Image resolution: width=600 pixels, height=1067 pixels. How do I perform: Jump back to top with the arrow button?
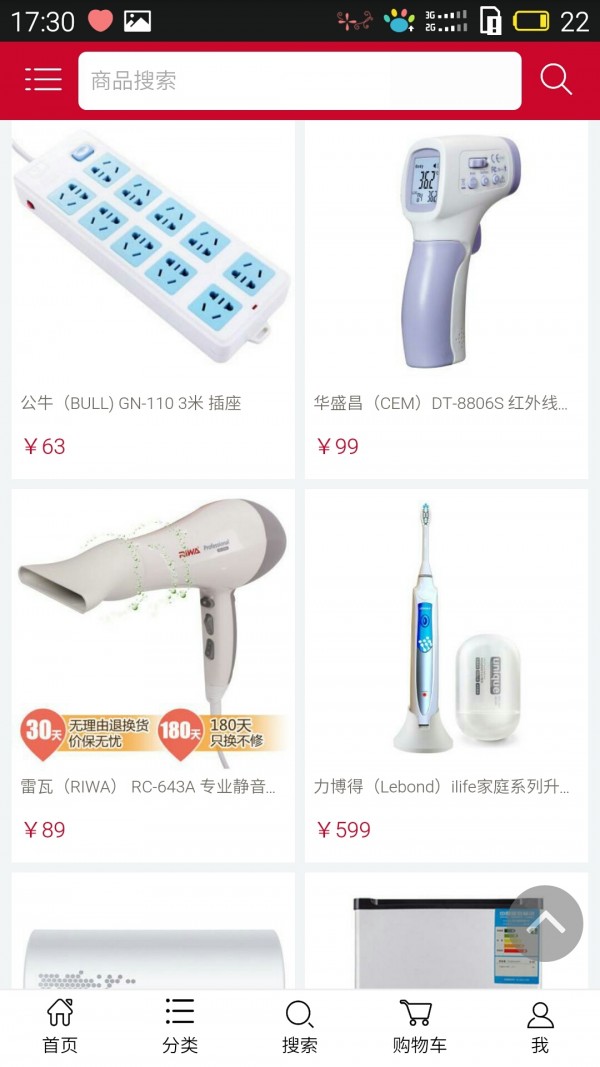point(546,923)
